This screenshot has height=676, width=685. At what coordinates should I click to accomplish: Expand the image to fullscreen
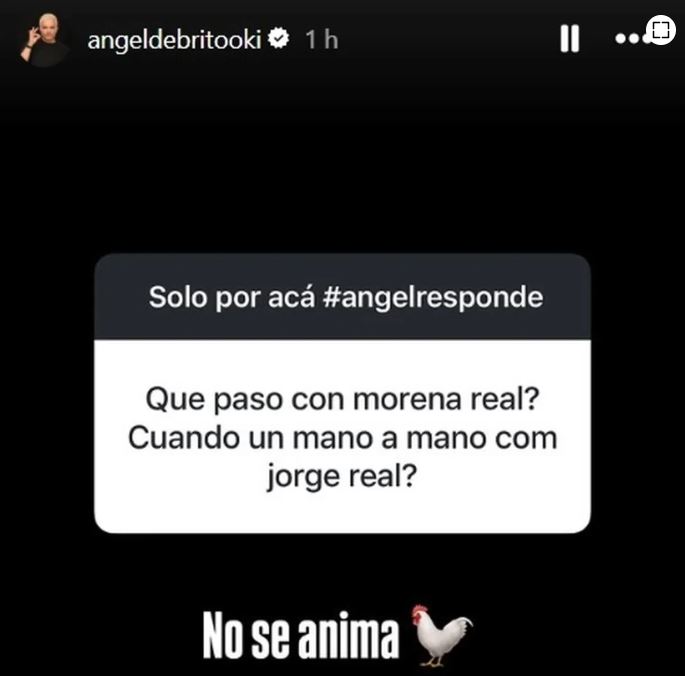[x=660, y=30]
